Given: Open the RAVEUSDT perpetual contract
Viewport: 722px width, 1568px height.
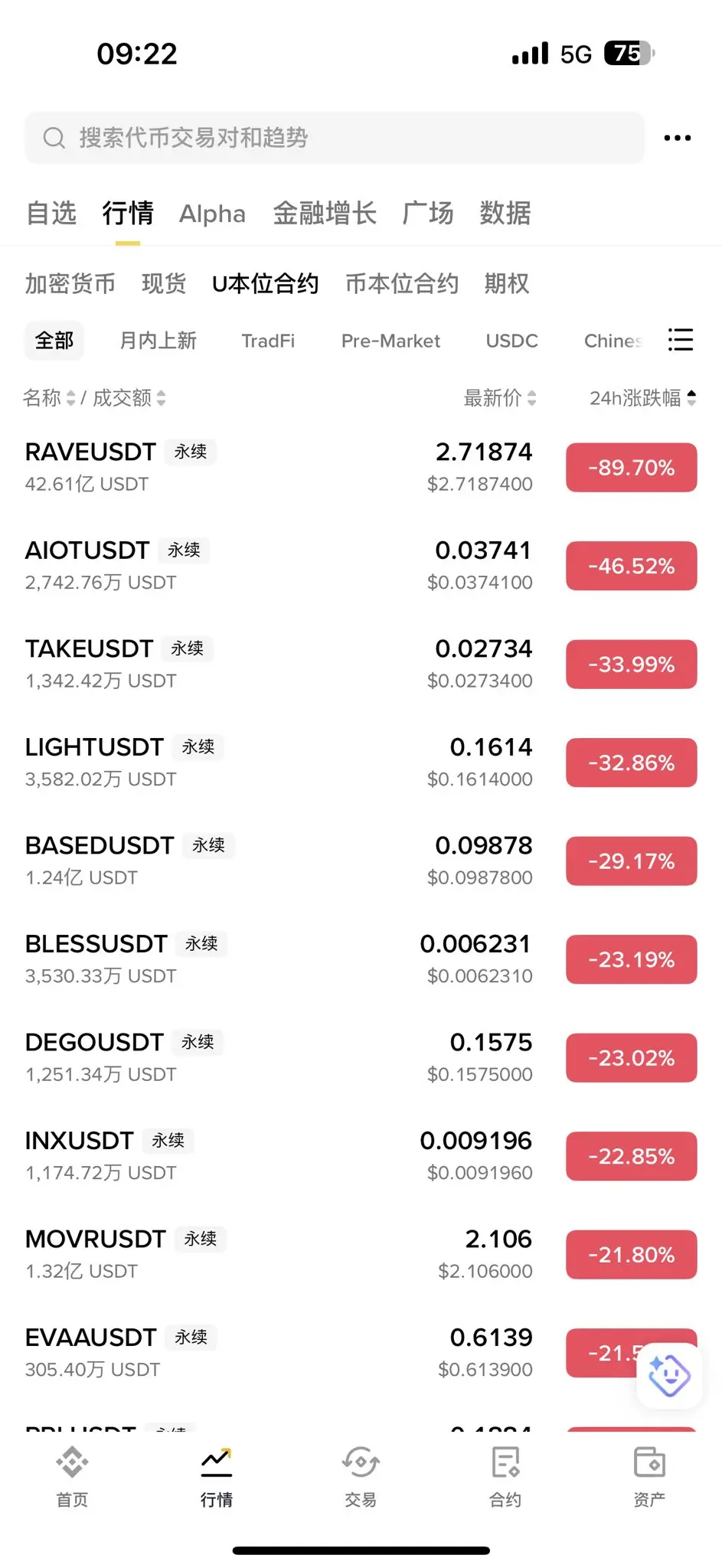Looking at the screenshot, I should tap(361, 467).
